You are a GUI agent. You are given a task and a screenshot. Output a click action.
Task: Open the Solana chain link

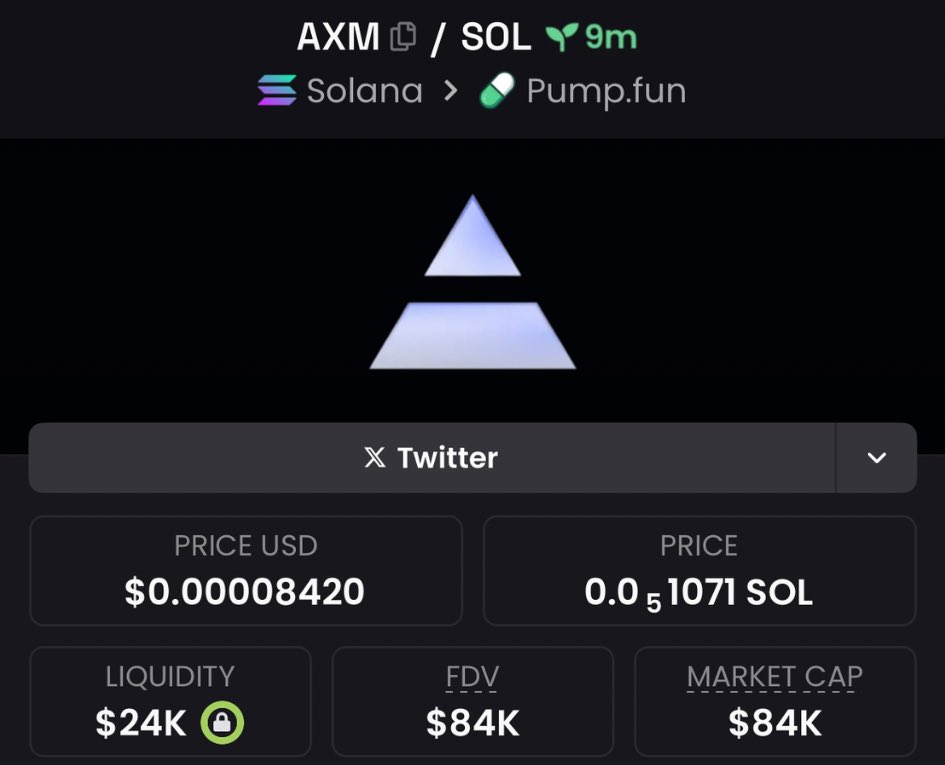pos(341,91)
